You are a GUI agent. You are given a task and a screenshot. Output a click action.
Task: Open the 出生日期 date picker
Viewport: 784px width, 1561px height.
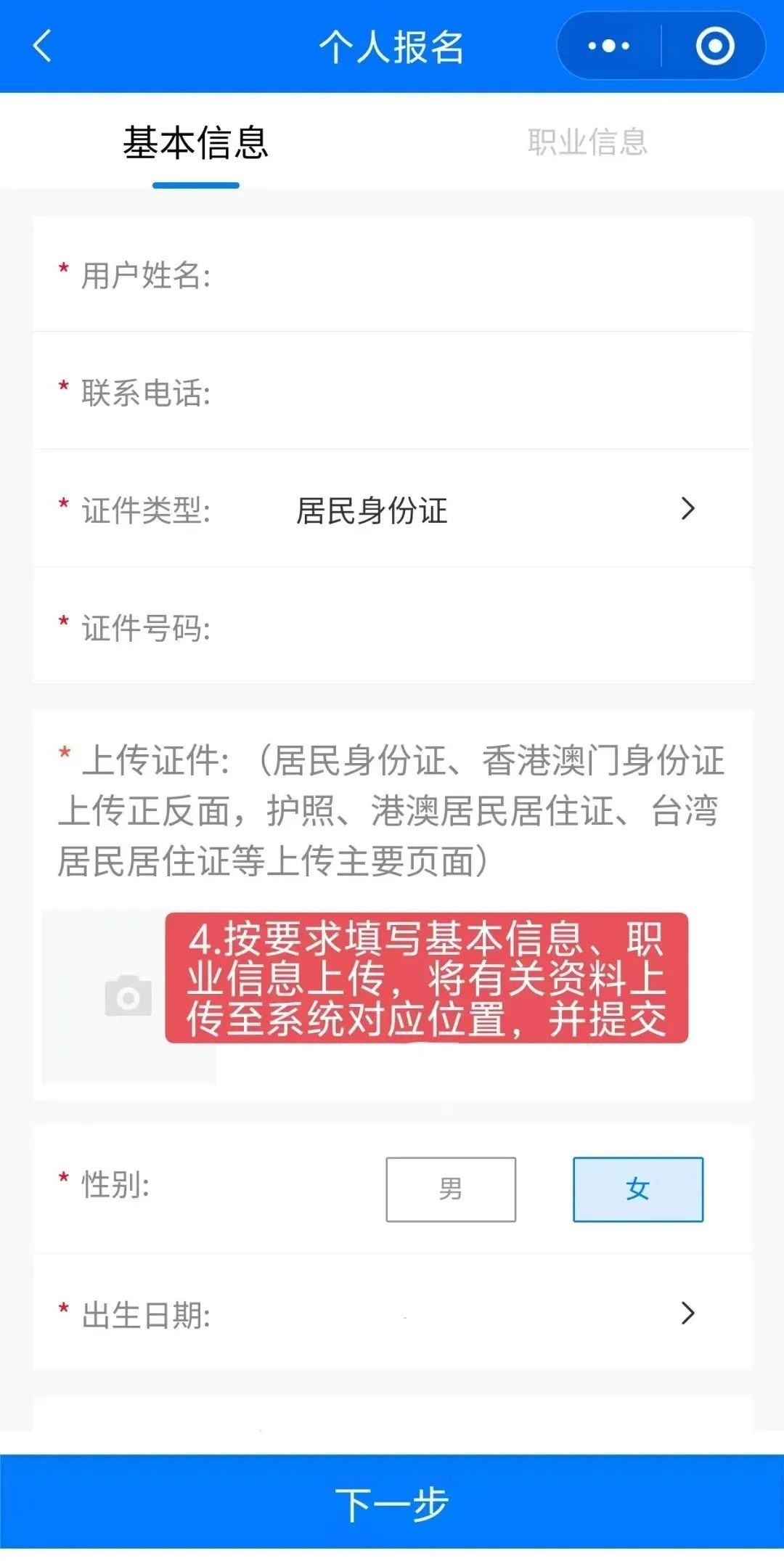pyautogui.click(x=494, y=1314)
